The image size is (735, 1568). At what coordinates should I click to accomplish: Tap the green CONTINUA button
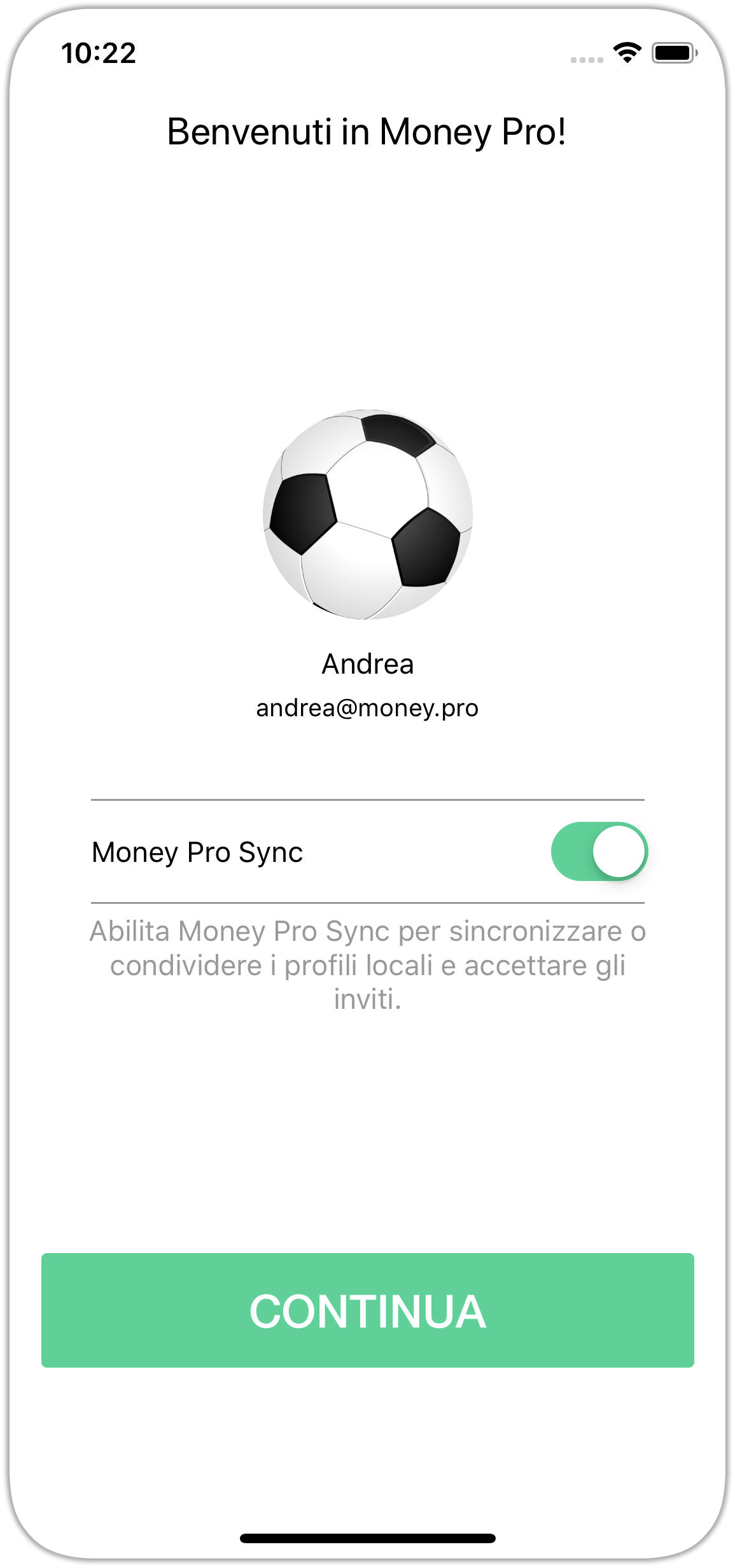coord(368,1310)
